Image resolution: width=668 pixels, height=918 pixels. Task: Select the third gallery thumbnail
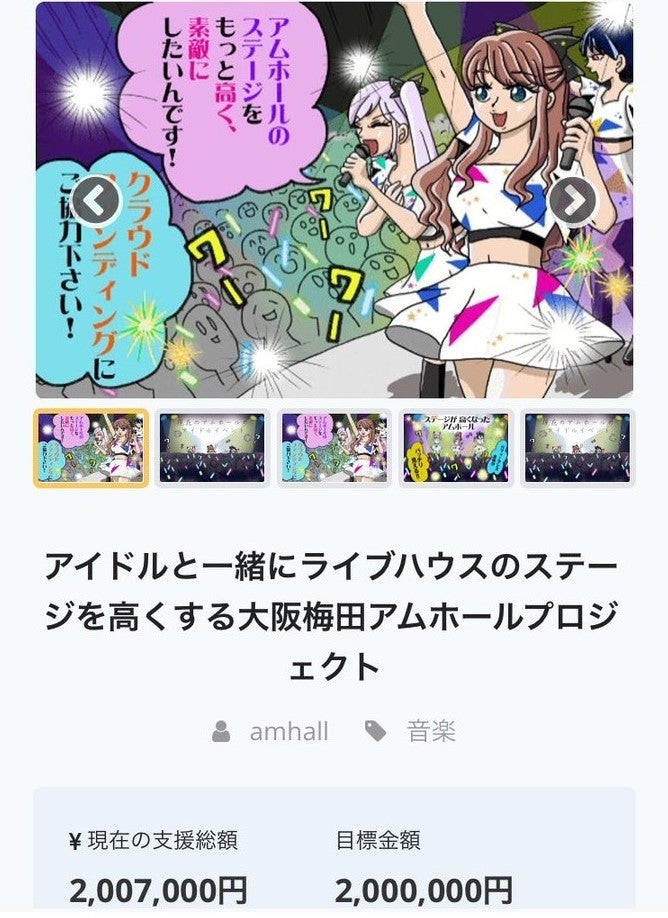pos(334,448)
